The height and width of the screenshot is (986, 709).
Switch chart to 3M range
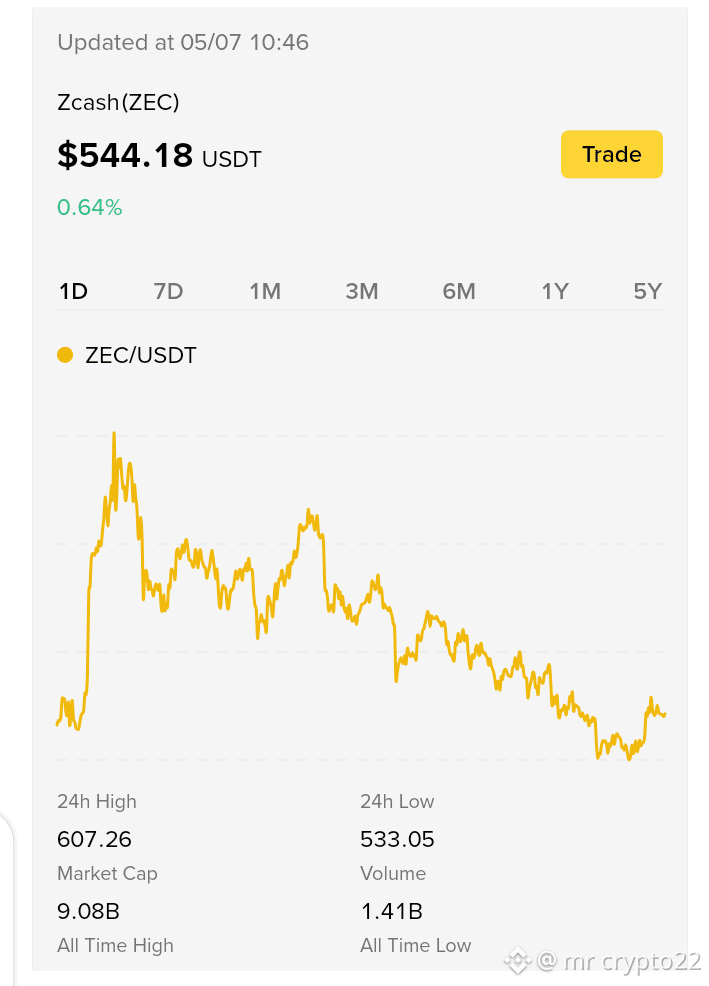coord(362,291)
